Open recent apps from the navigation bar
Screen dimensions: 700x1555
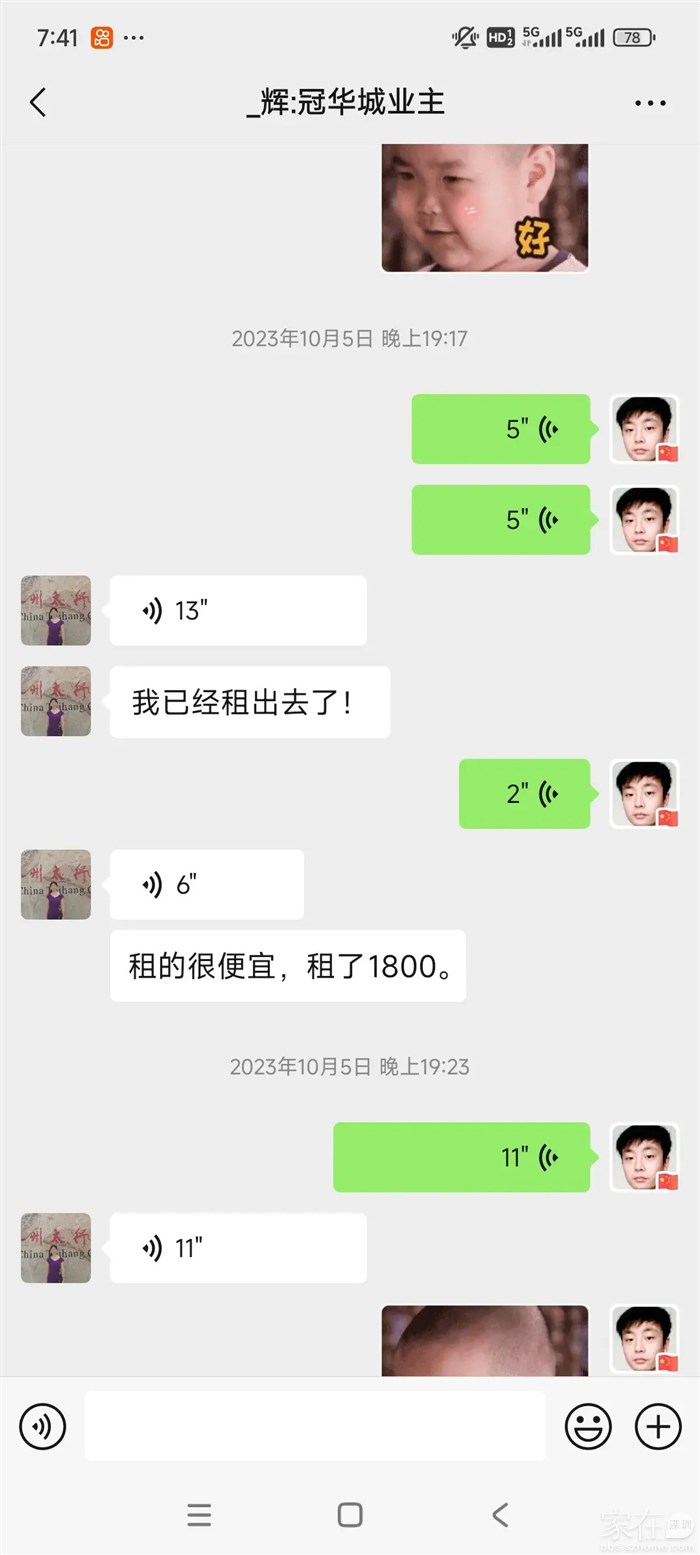point(199,1515)
